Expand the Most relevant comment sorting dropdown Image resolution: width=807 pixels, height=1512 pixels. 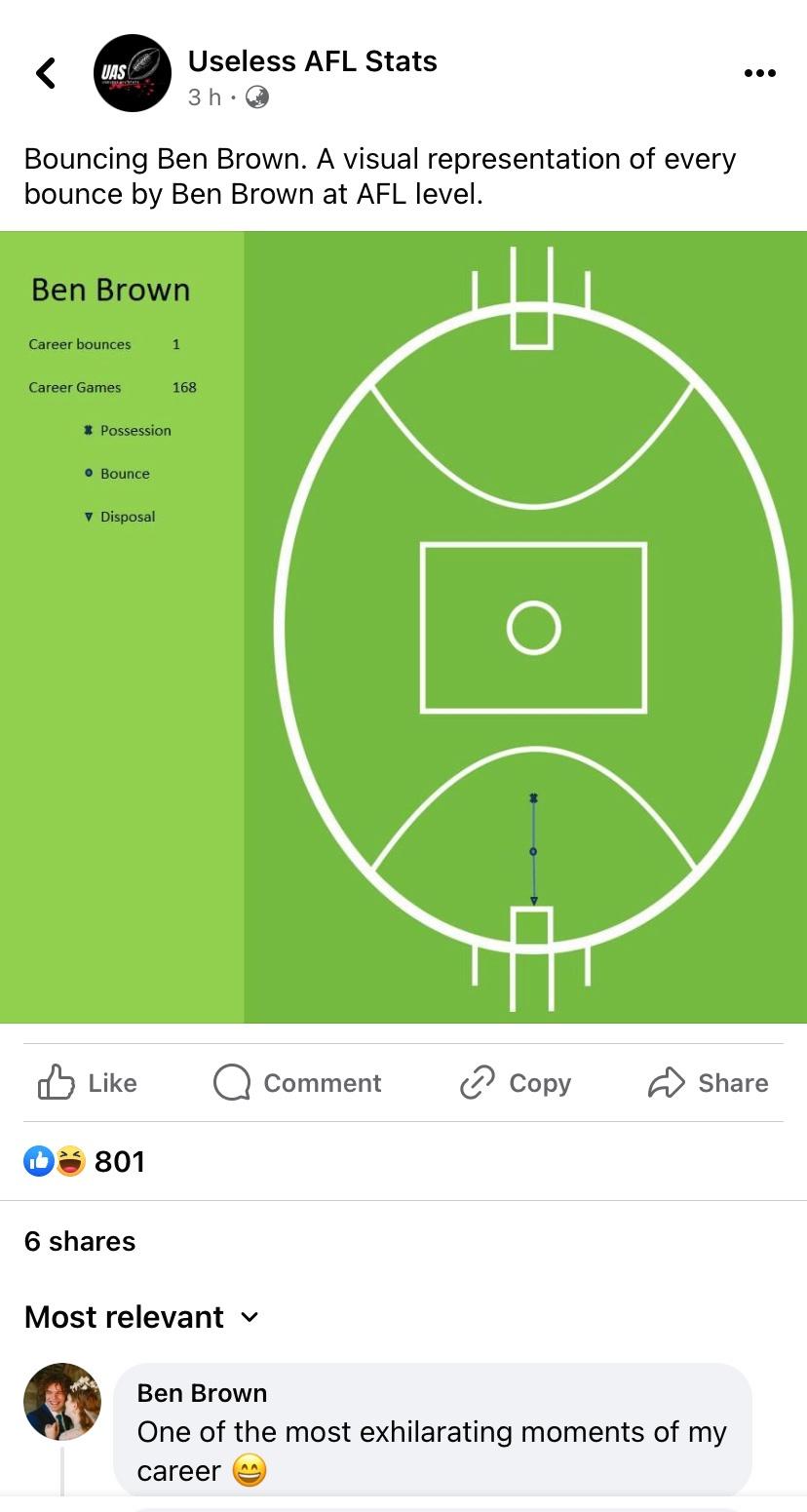[x=141, y=1317]
